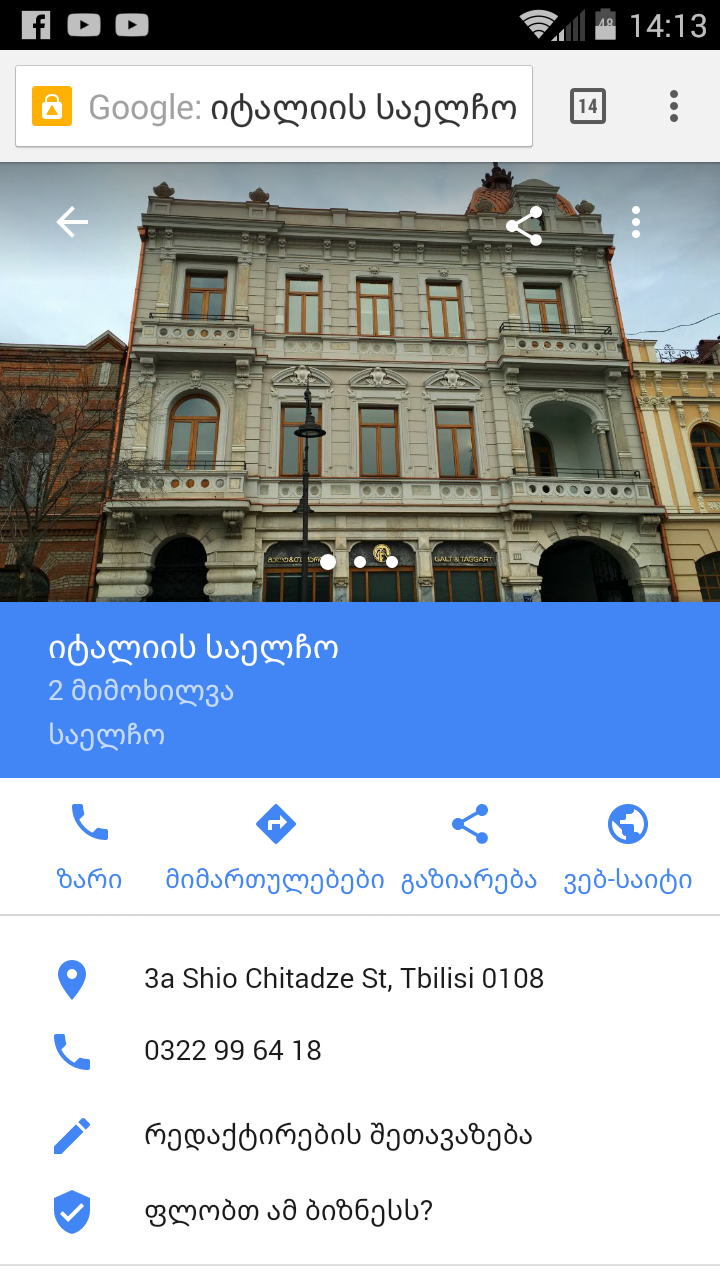
Task: View the 2 მიმოხილვა reviews
Action: tap(141, 691)
